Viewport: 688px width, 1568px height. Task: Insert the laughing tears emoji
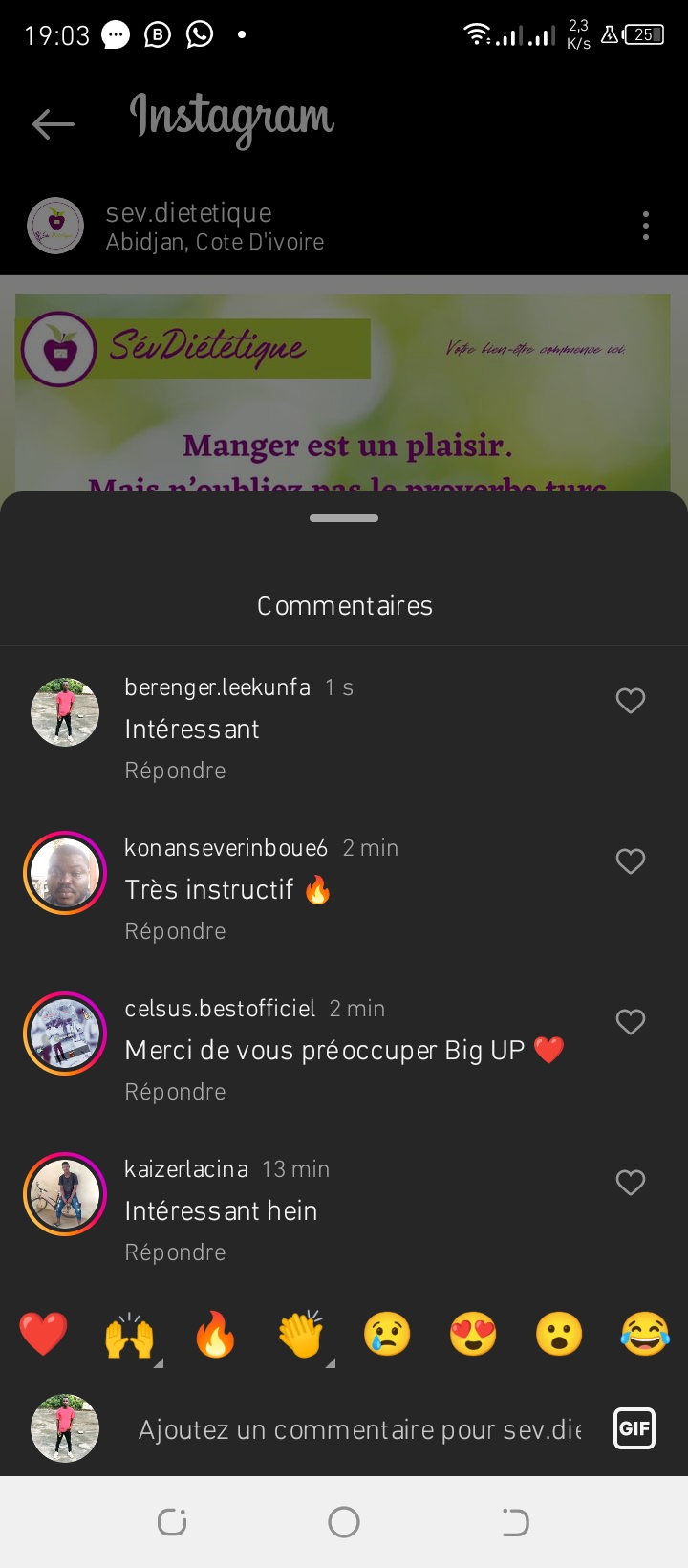click(645, 1334)
